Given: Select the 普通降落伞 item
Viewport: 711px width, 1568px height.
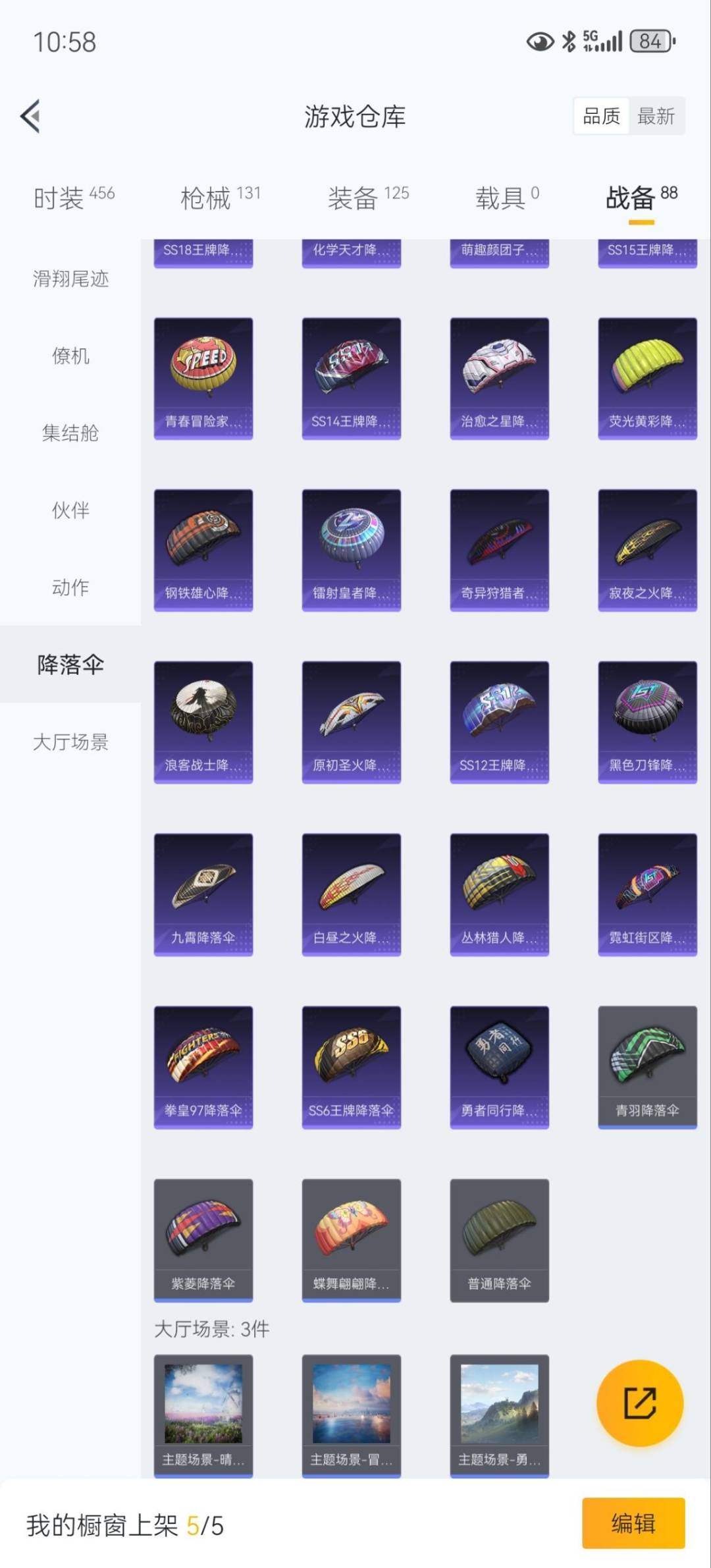Looking at the screenshot, I should point(499,1239).
